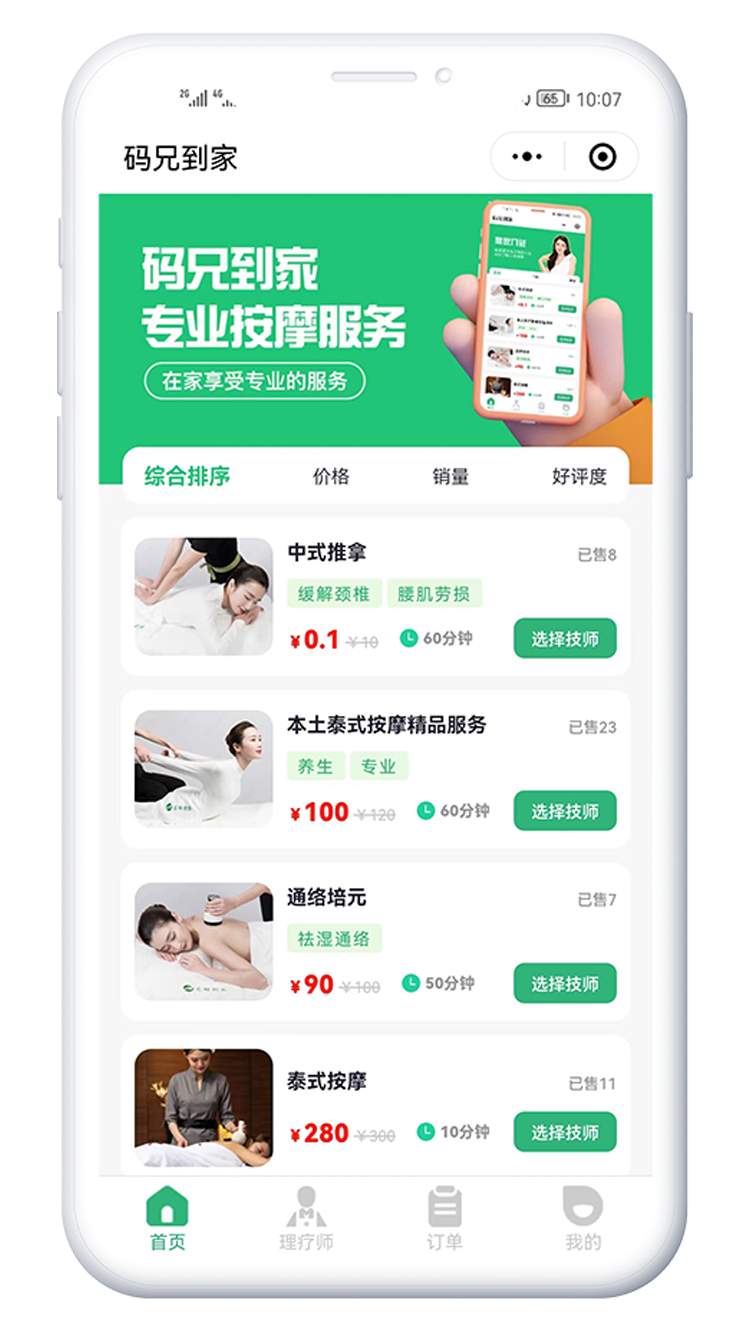Open the 码兄到家 massage service banner
750x1334 pixels.
[375, 320]
